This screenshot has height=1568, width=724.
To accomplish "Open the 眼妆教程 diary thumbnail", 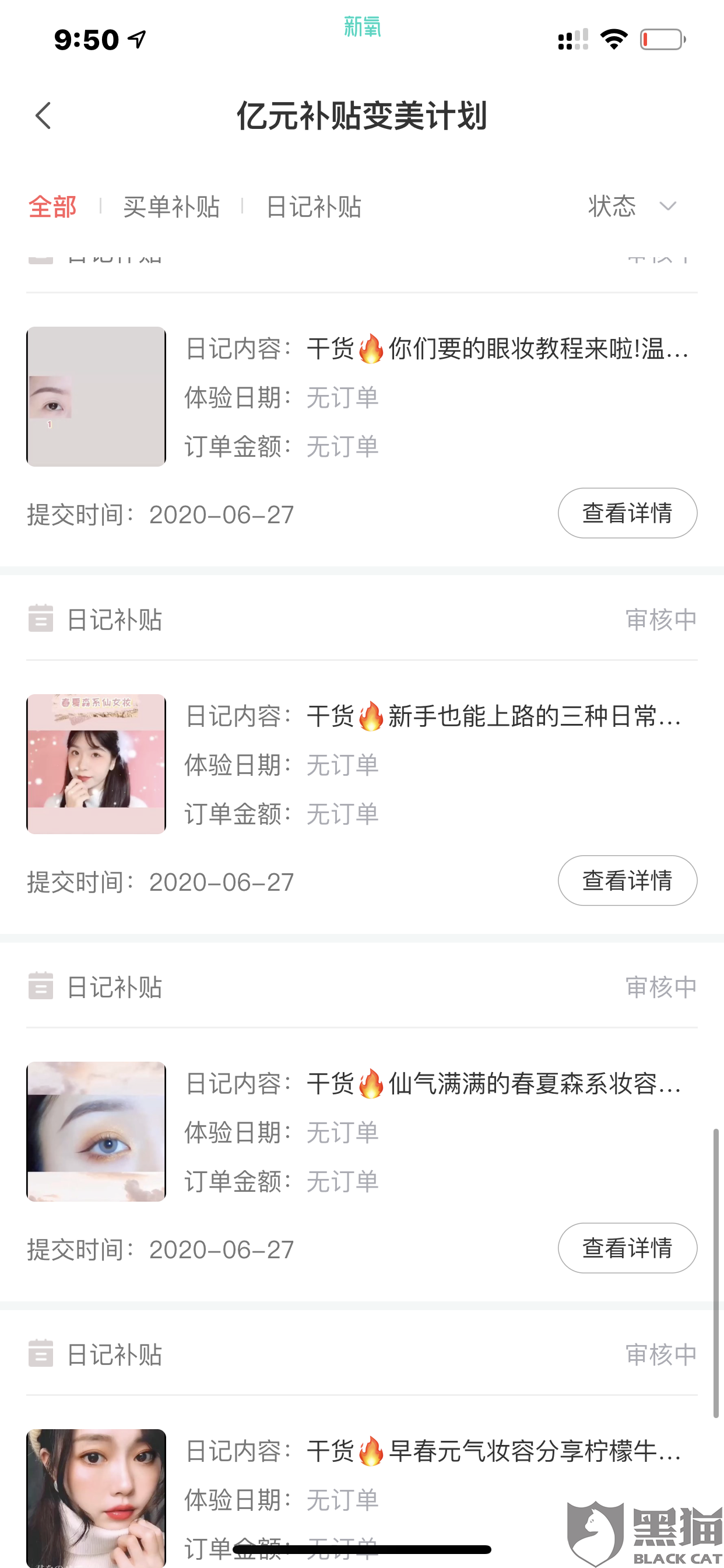I will coord(96,397).
